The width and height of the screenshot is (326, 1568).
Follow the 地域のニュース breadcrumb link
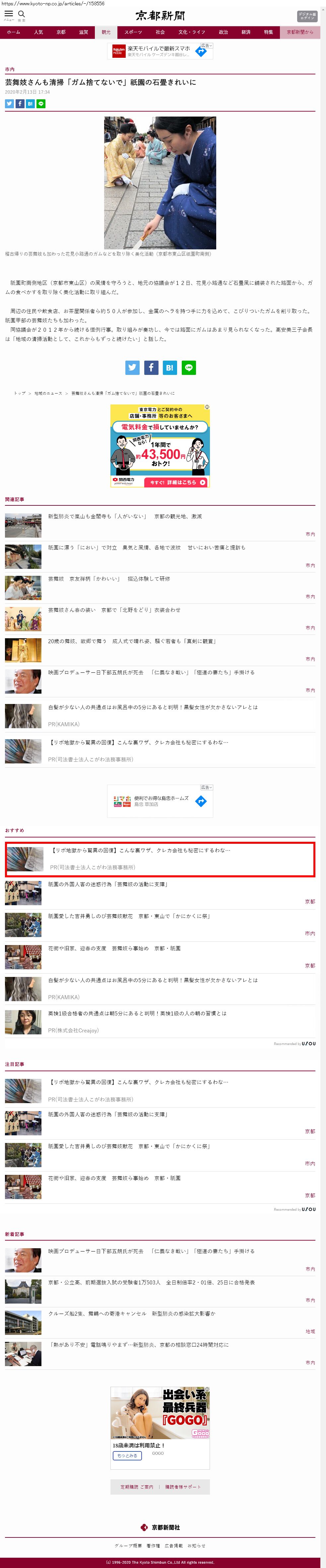click(48, 393)
